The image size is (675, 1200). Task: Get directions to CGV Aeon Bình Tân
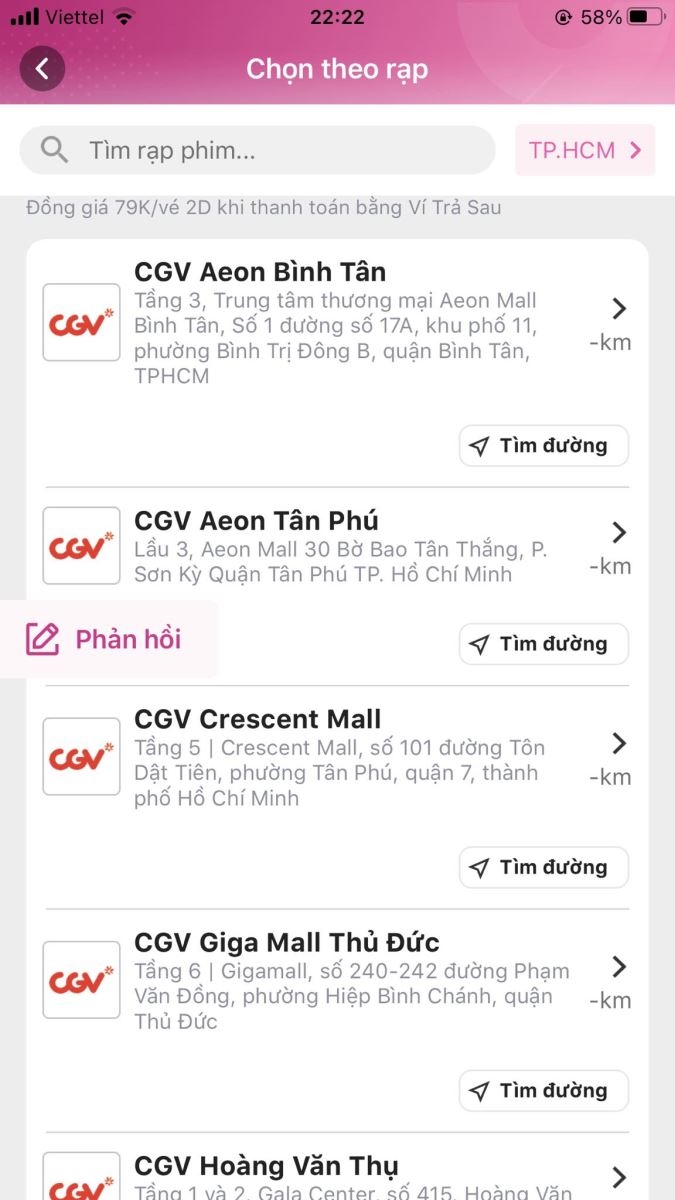tap(544, 446)
